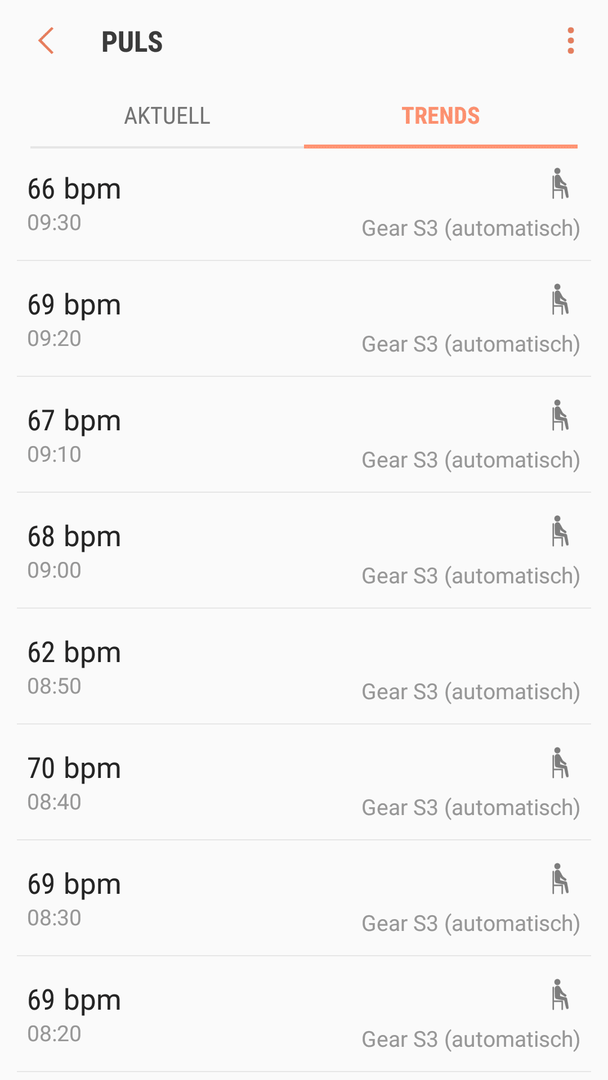The width and height of the screenshot is (608, 1080).
Task: Tap the 62 bpm entry at 08:50
Action: coord(304,666)
